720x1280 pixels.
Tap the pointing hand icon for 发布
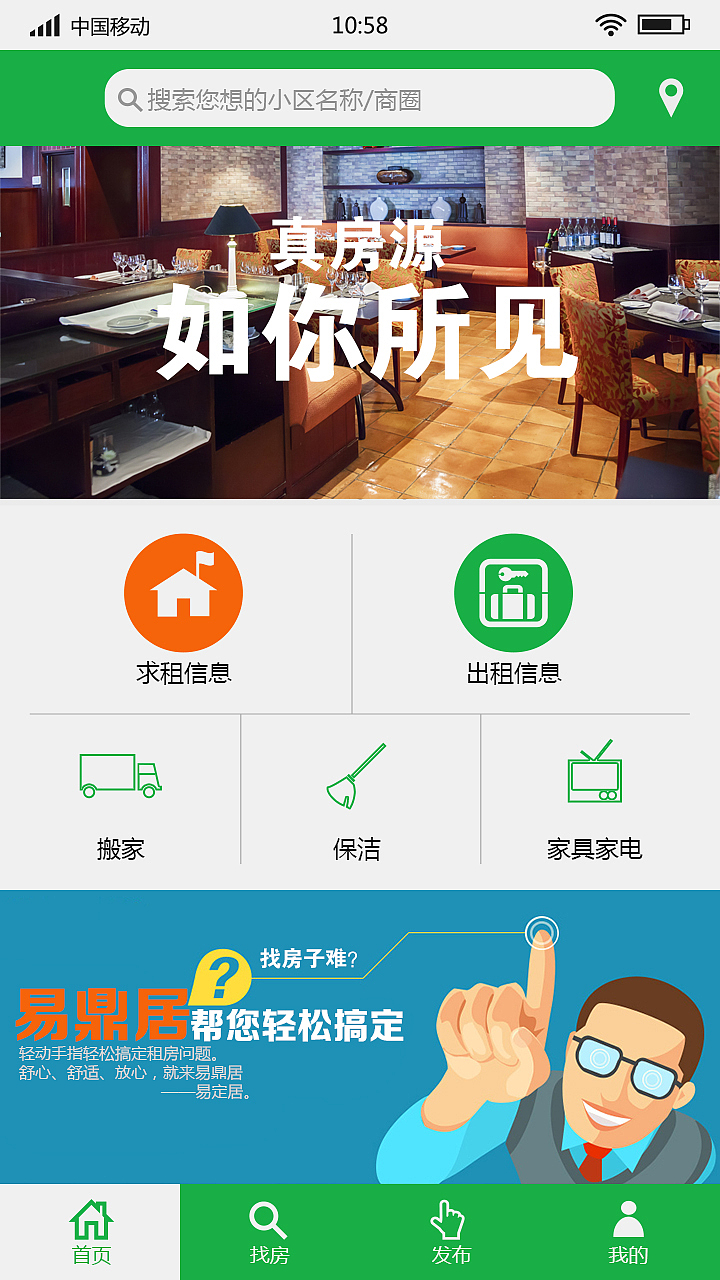pyautogui.click(x=450, y=1219)
